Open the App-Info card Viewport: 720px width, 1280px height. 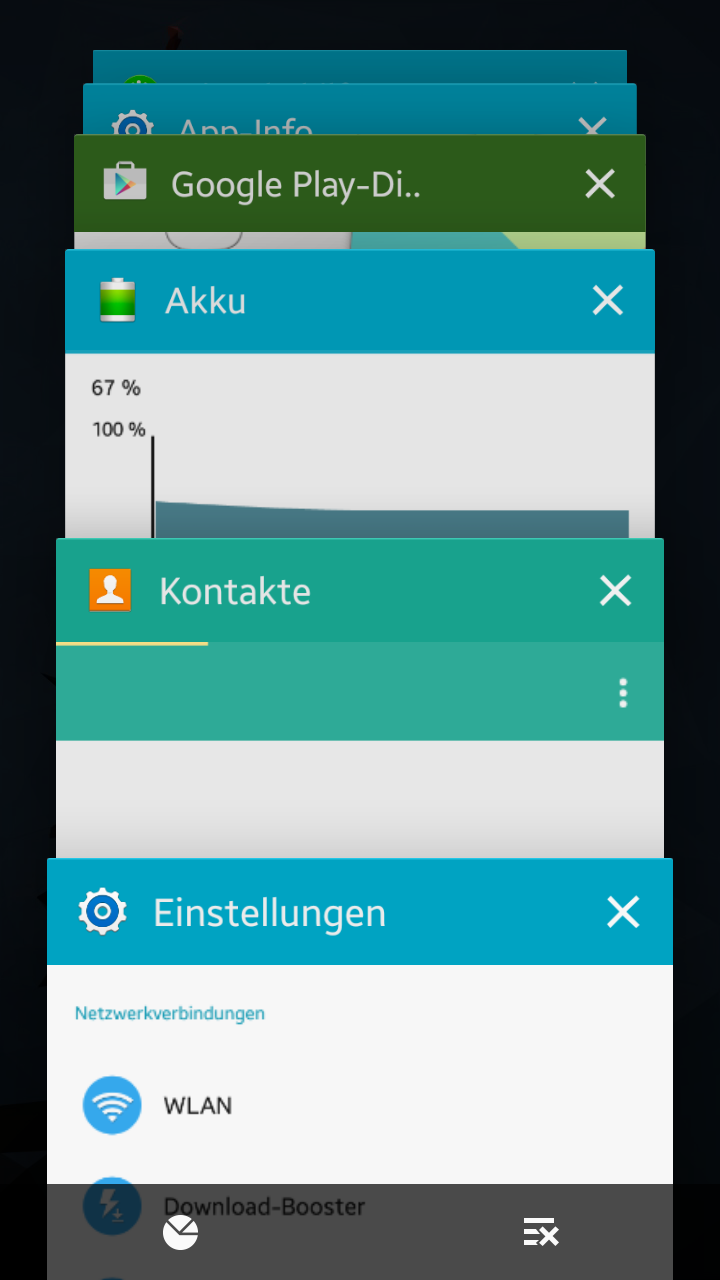[359, 110]
